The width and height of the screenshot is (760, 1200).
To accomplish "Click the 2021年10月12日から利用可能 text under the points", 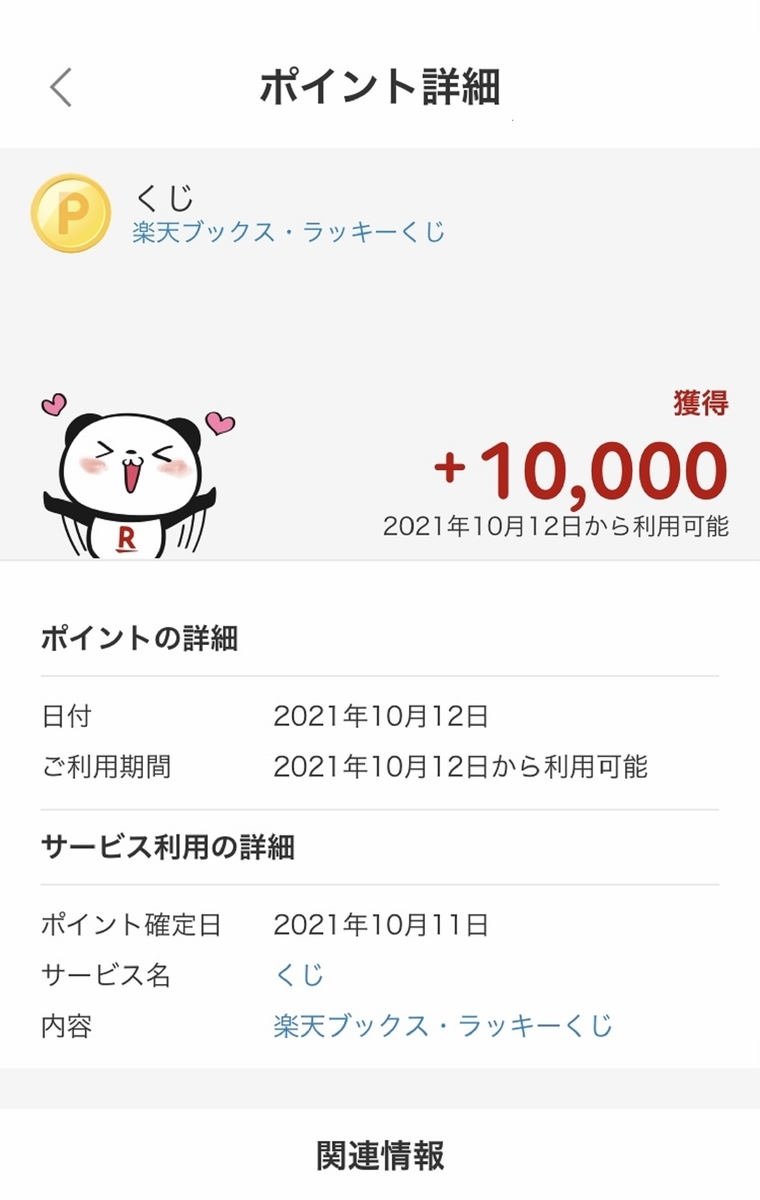I will [558, 523].
